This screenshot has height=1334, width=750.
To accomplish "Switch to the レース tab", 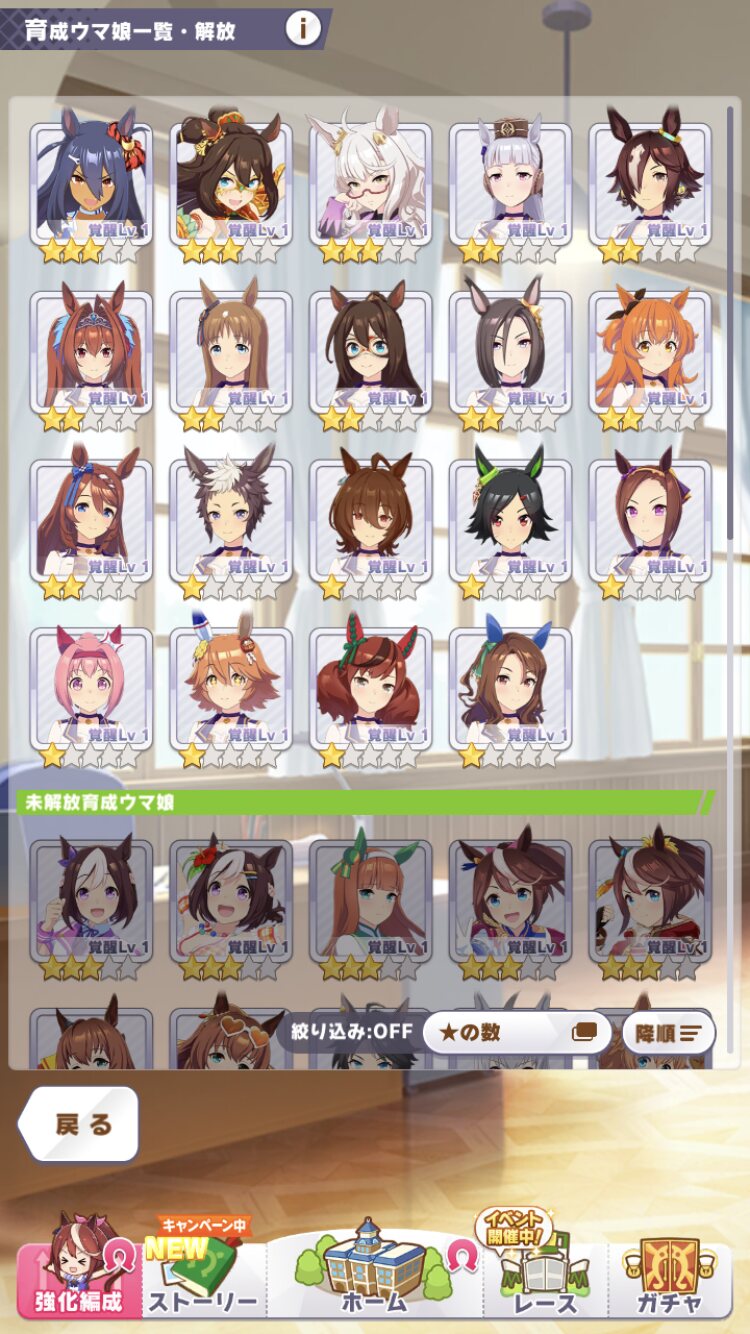I will (x=545, y=1270).
